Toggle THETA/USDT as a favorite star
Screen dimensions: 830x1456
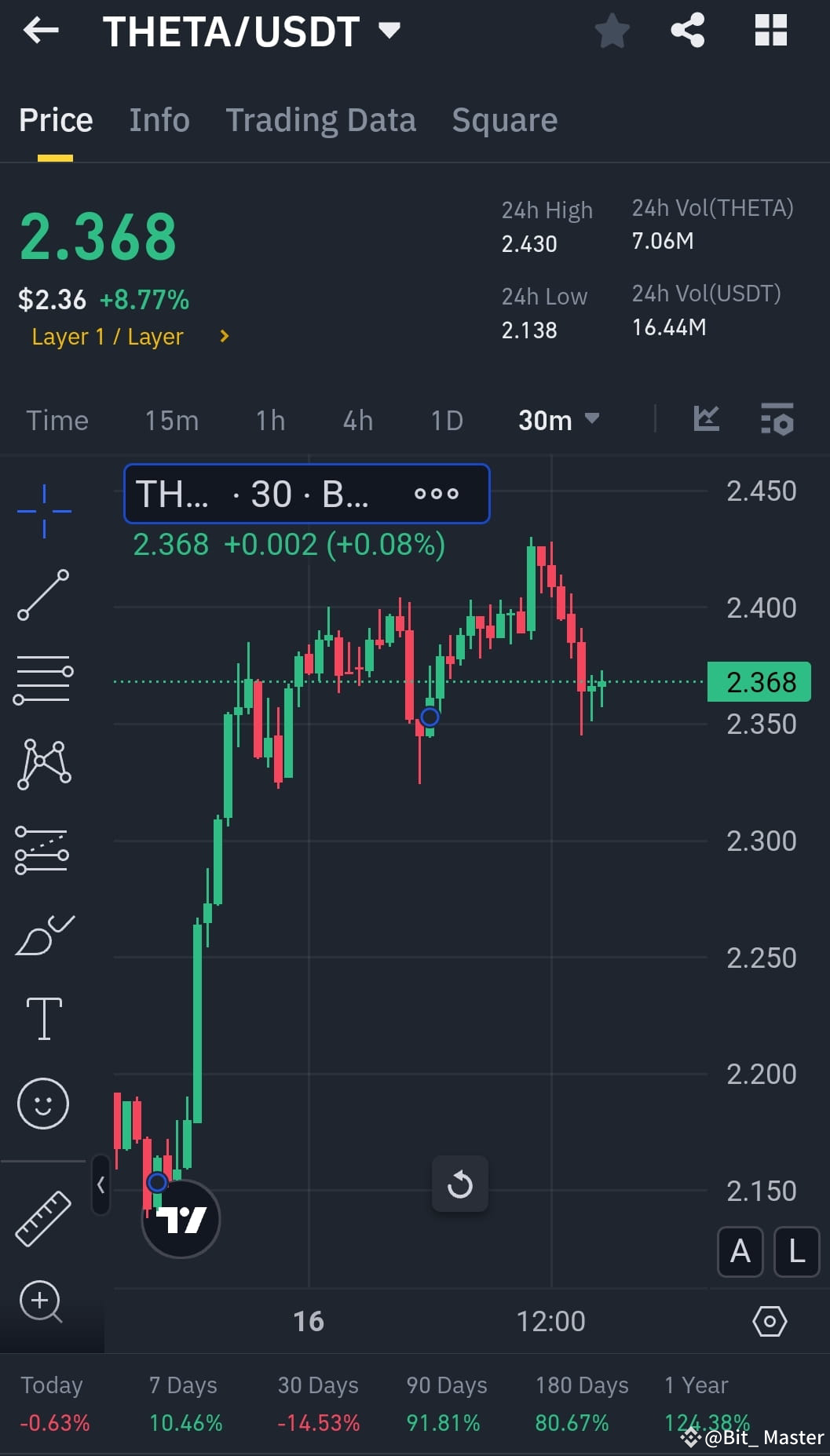(612, 31)
